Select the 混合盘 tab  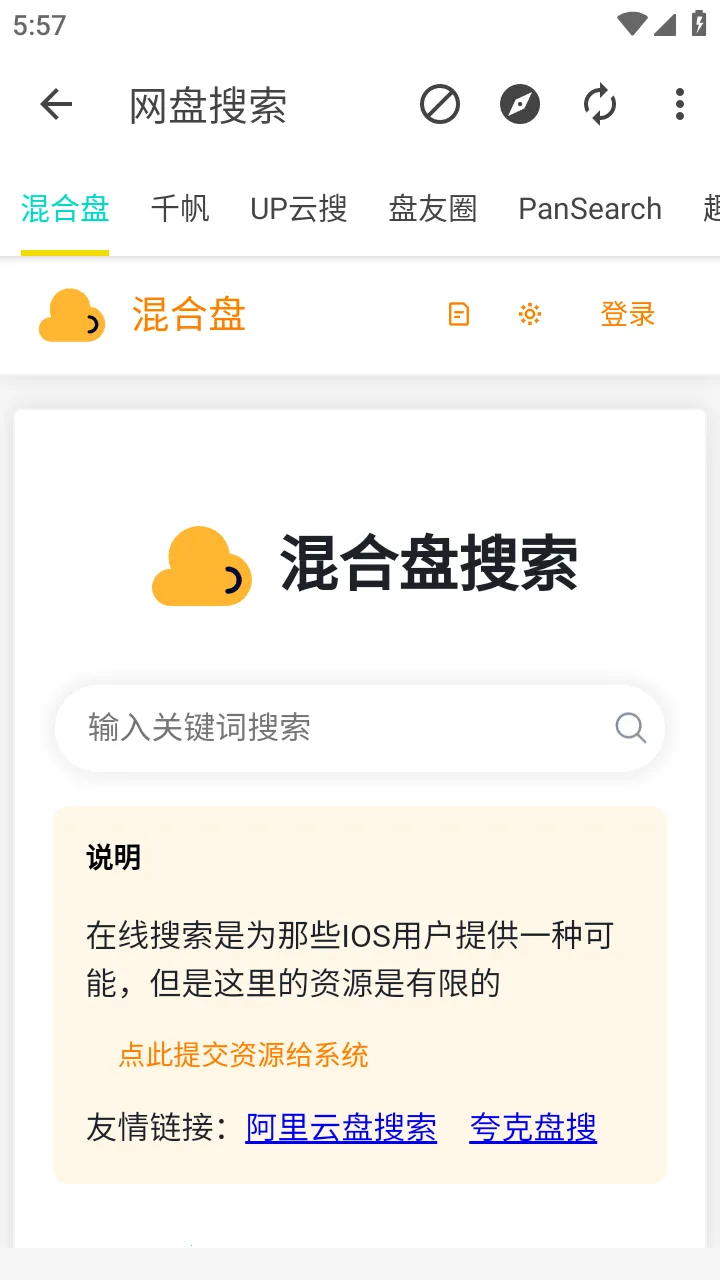click(65, 209)
